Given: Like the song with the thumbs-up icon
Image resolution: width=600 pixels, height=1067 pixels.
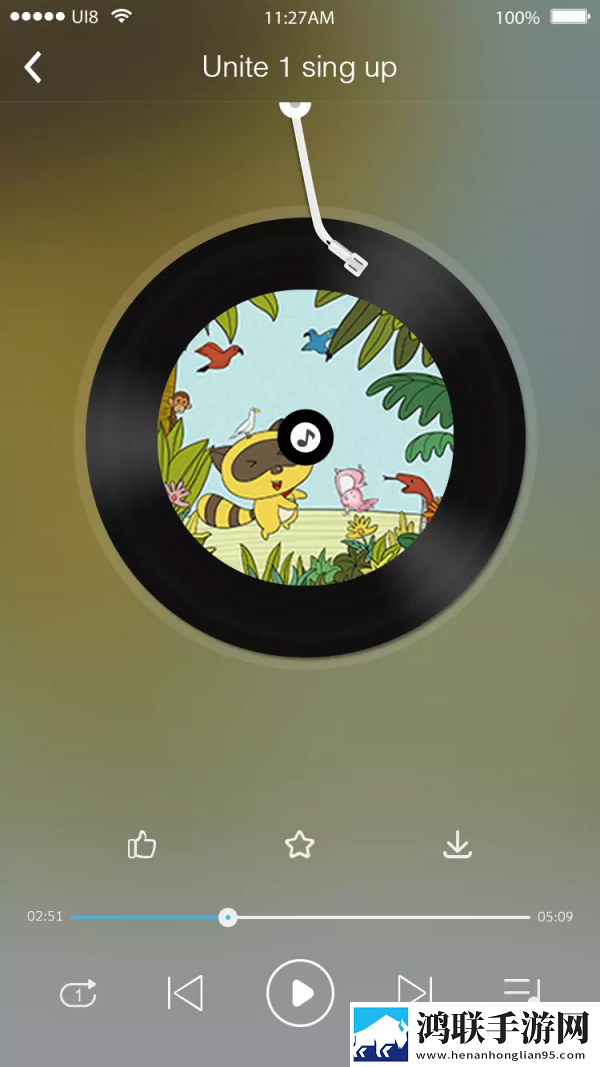Looking at the screenshot, I should (x=142, y=845).
